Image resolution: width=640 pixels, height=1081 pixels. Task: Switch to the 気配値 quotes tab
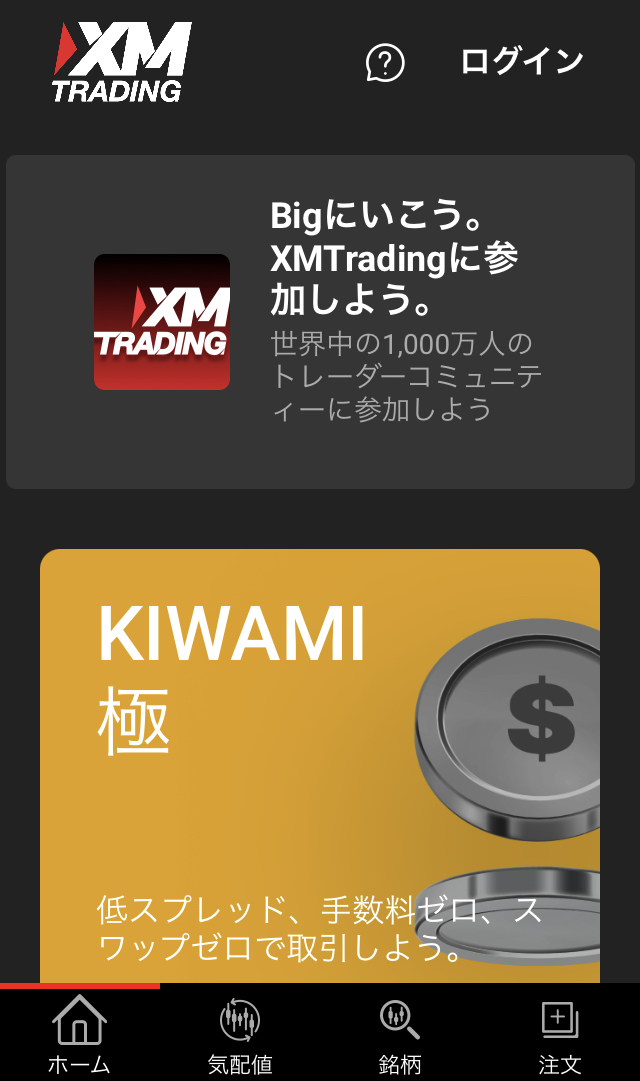(240, 1035)
